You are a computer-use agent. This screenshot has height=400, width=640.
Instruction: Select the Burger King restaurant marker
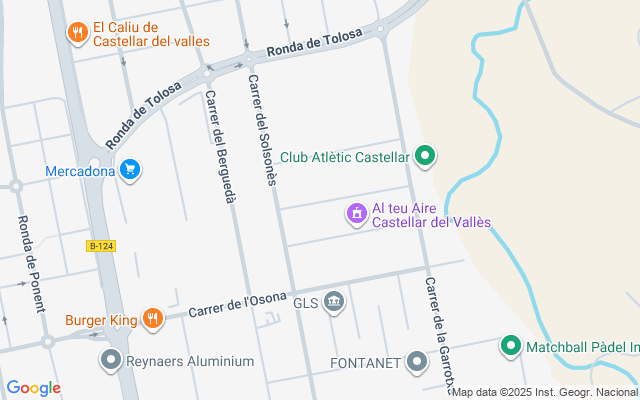152,320
